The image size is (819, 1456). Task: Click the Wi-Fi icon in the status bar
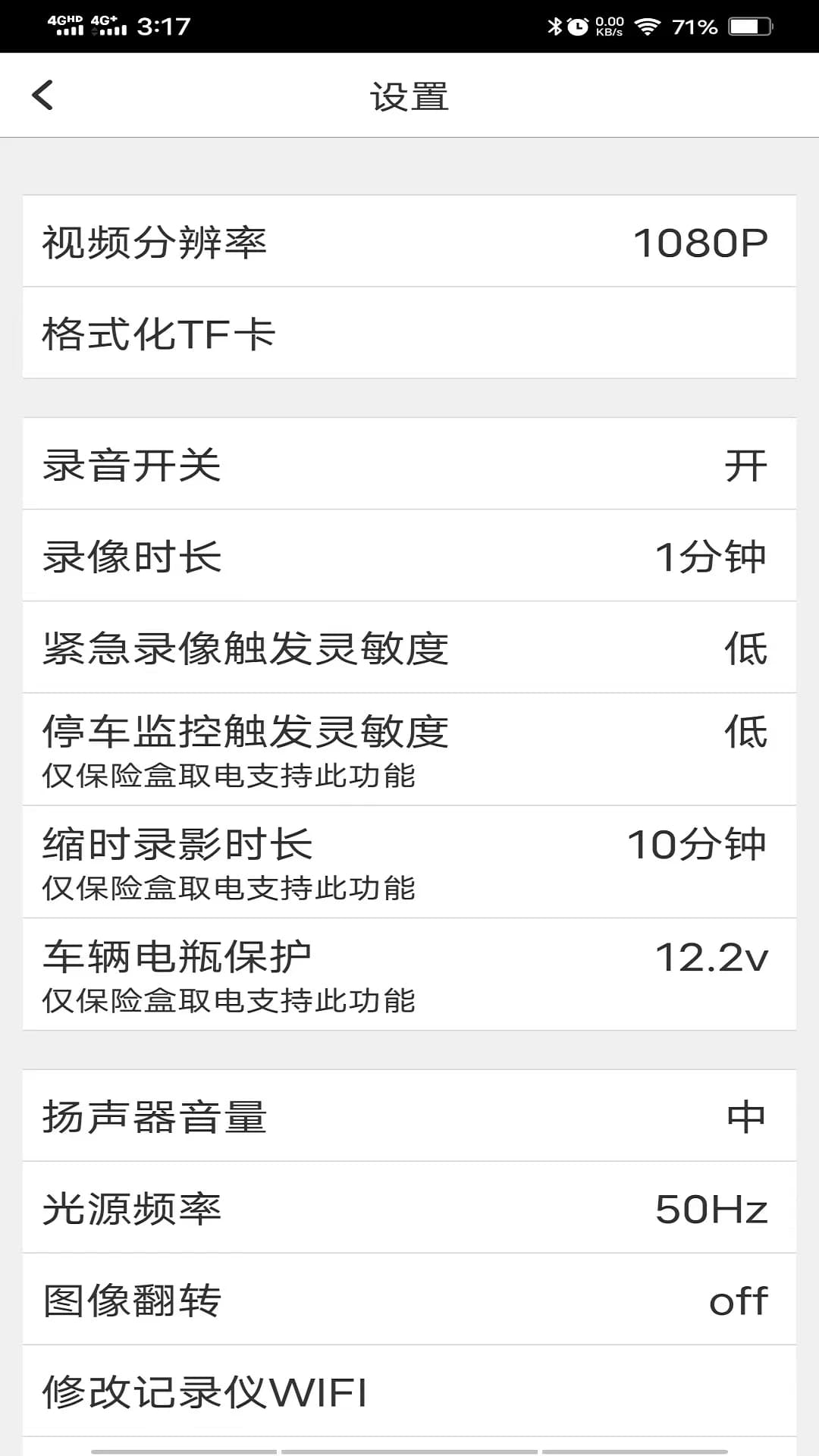(x=646, y=25)
